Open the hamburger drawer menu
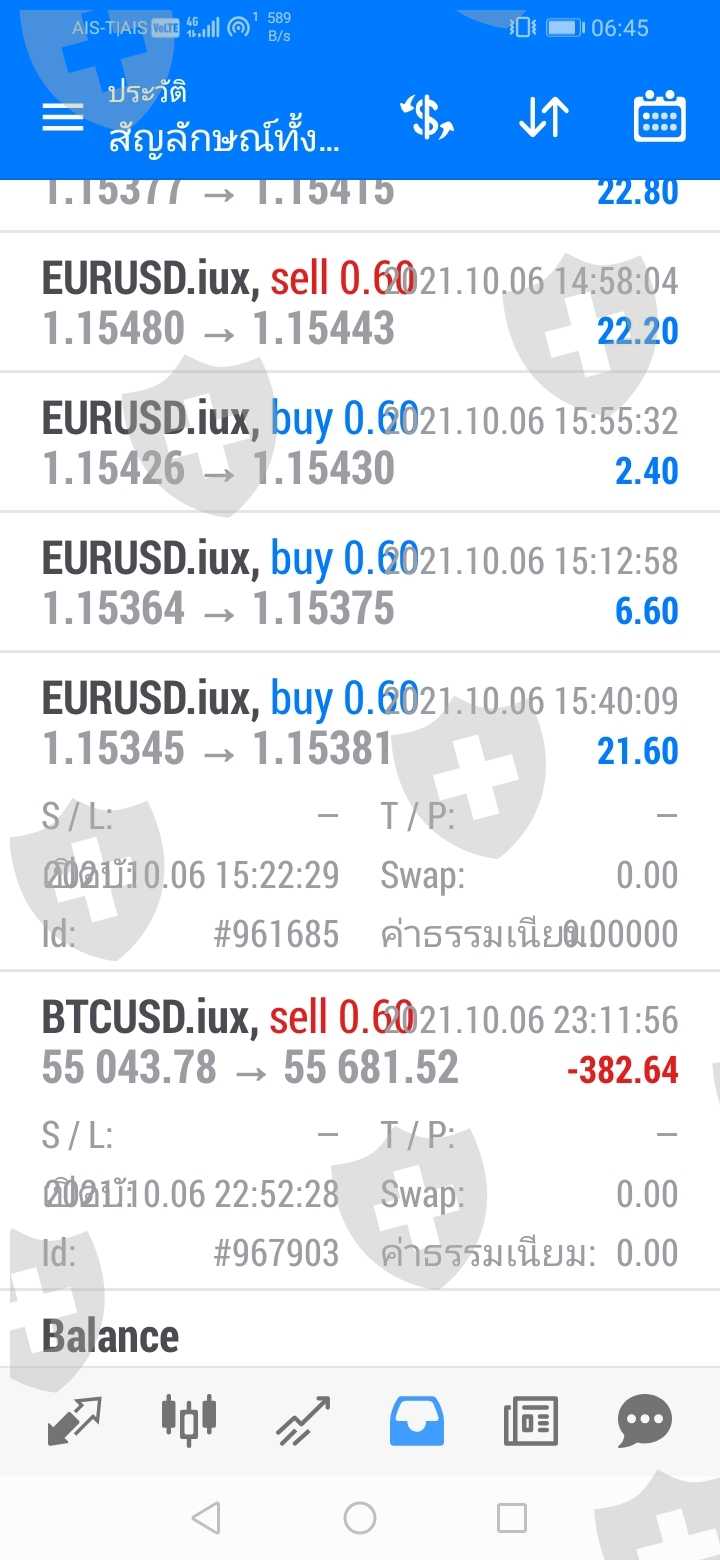 pyautogui.click(x=62, y=118)
